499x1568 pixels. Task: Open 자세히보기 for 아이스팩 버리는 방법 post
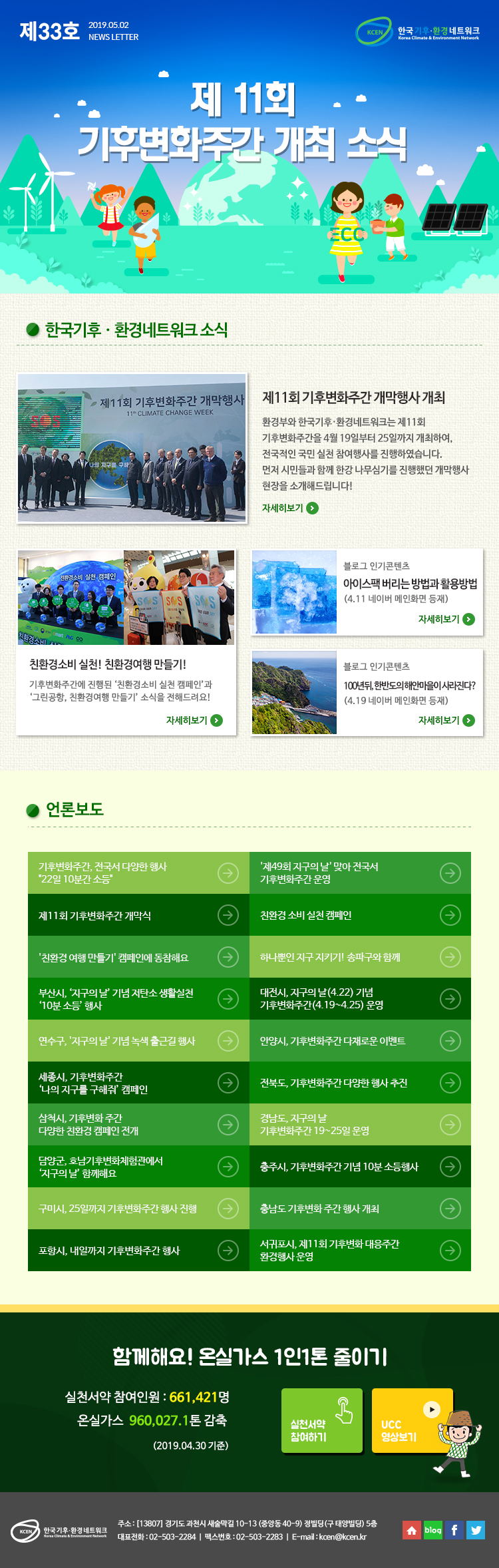tap(446, 619)
